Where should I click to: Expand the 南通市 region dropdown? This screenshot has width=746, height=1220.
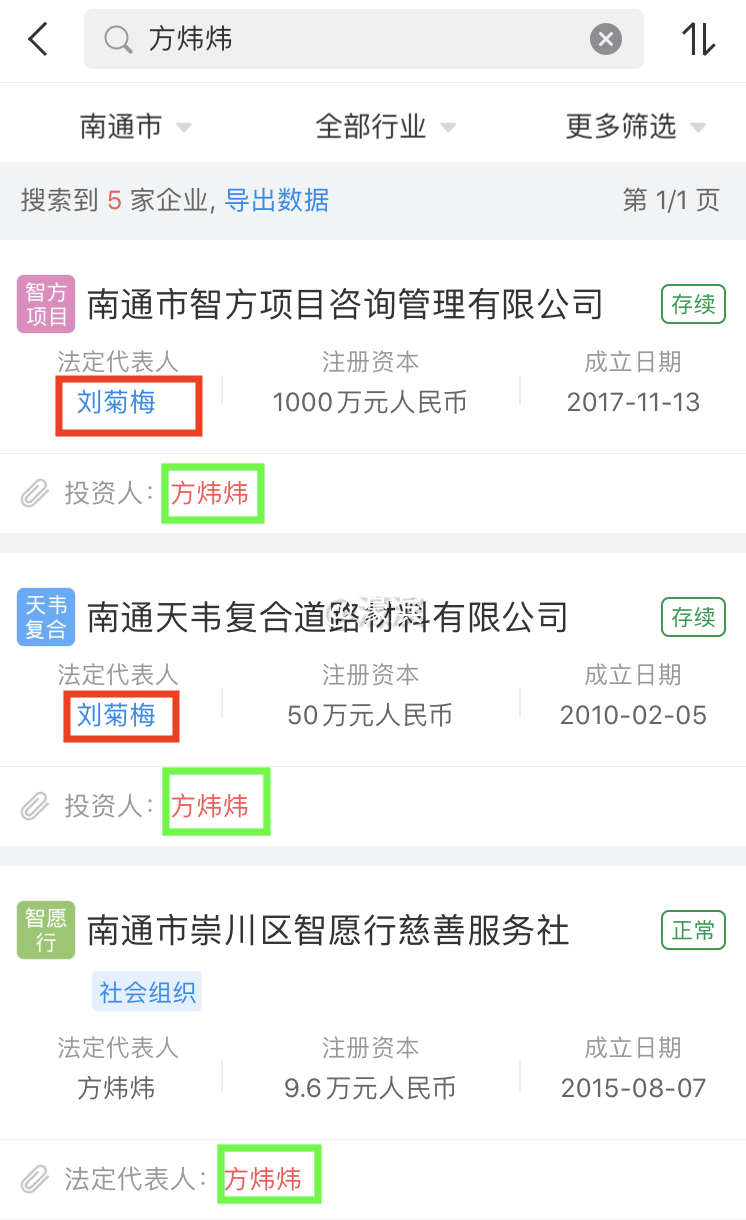click(135, 127)
